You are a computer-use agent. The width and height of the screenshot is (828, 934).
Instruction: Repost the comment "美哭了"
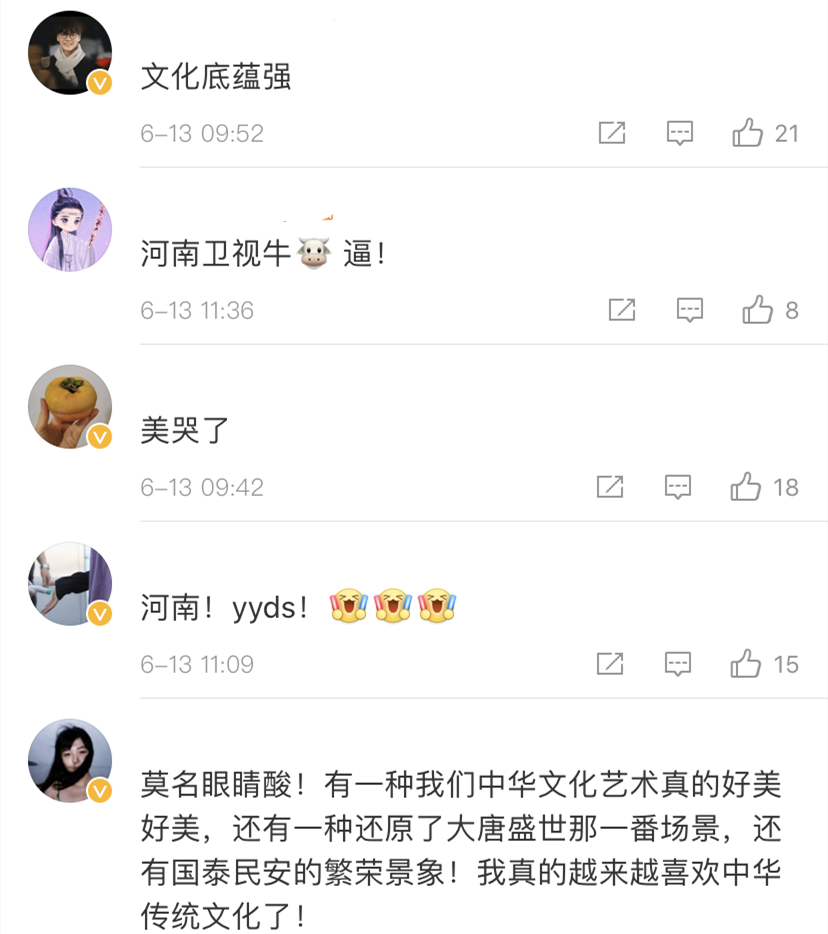tap(610, 487)
